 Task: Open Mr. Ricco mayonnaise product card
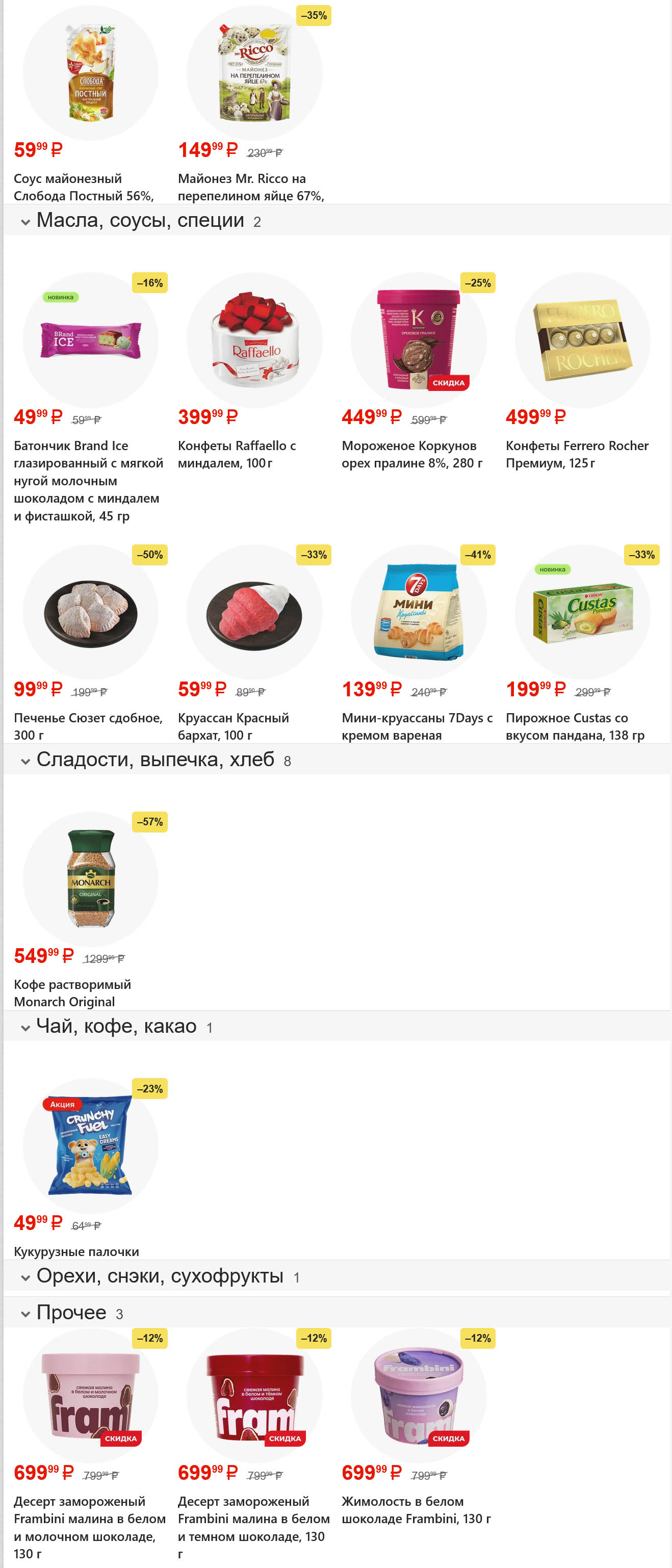tap(254, 73)
